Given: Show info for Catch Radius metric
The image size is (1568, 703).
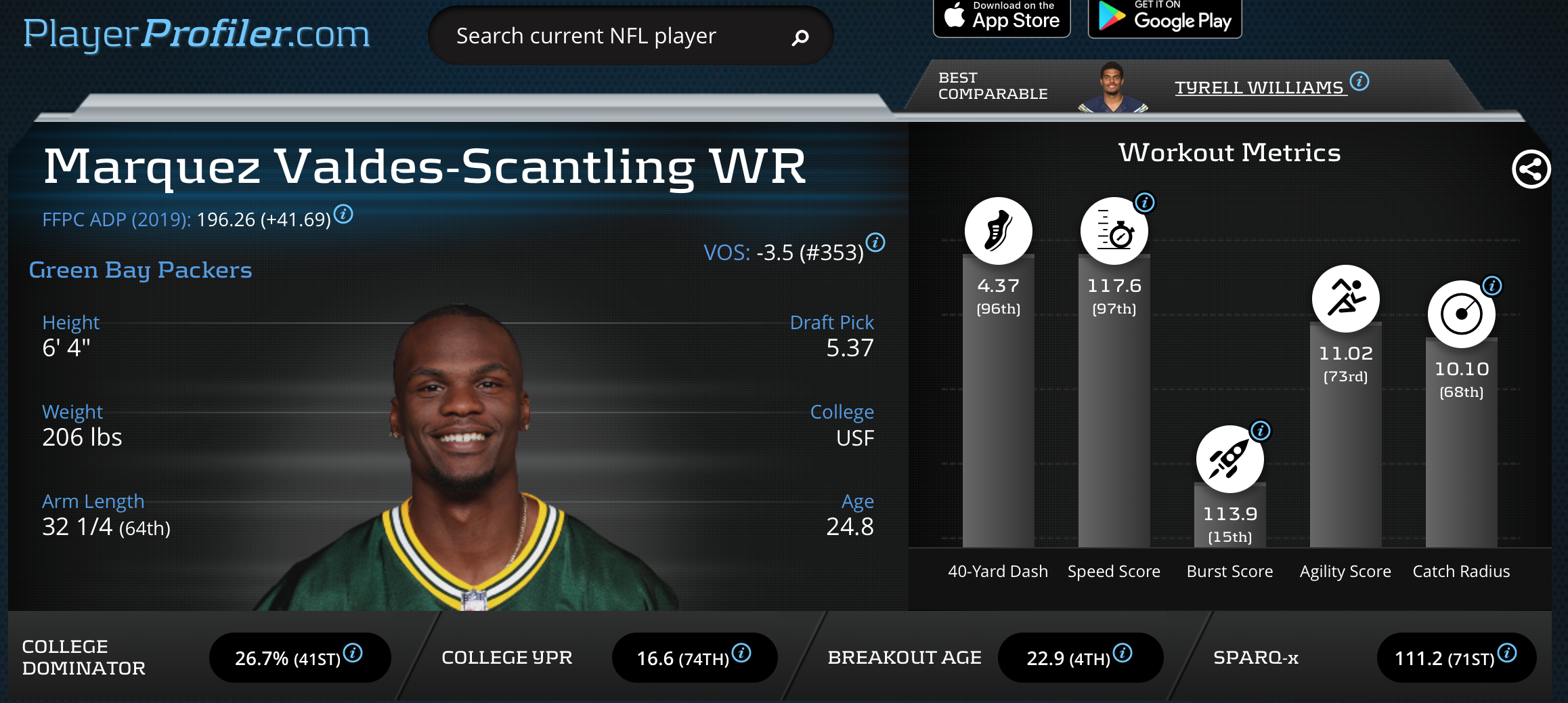Looking at the screenshot, I should tap(1492, 285).
